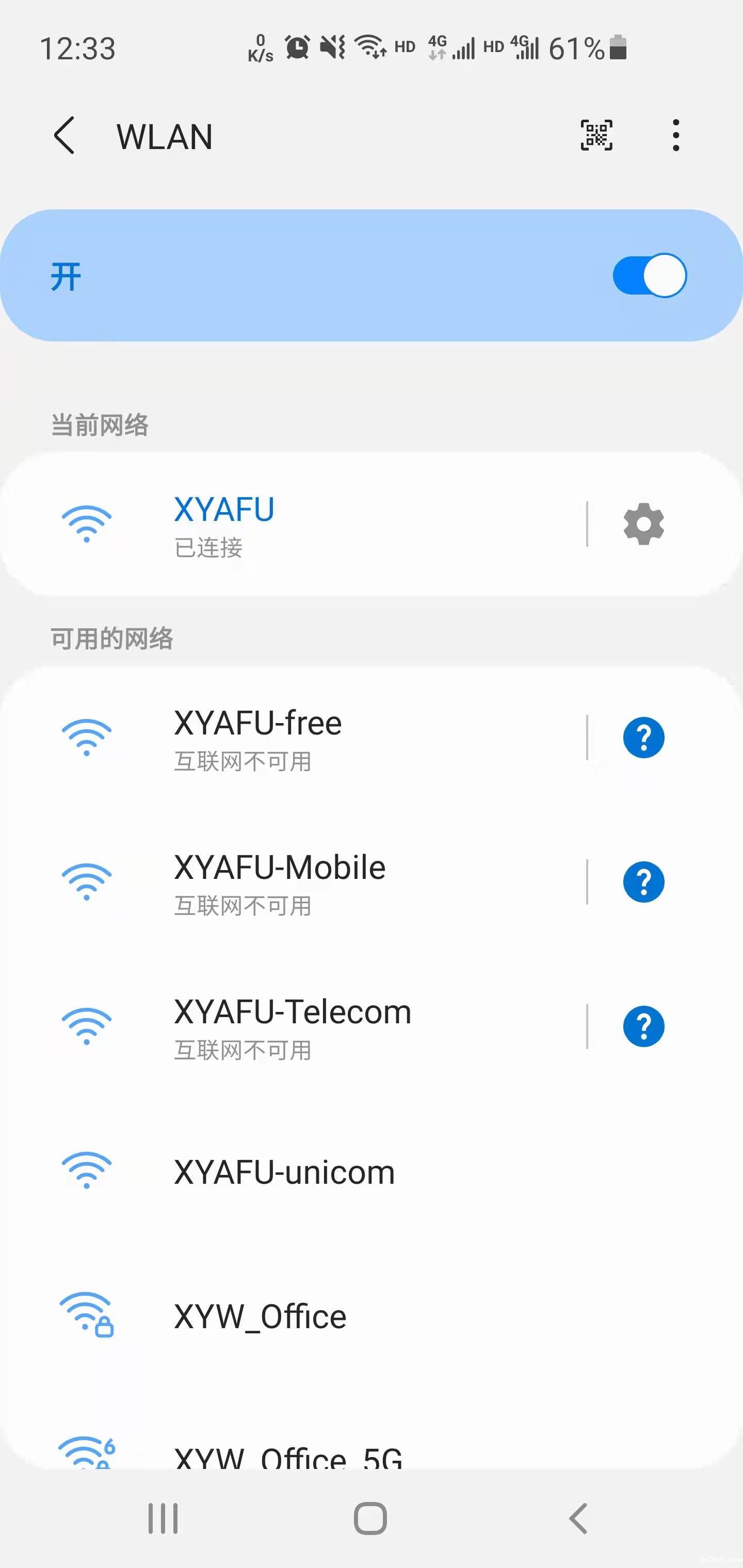Open recent apps from the navigation bar
The image size is (743, 1568).
tap(163, 1518)
